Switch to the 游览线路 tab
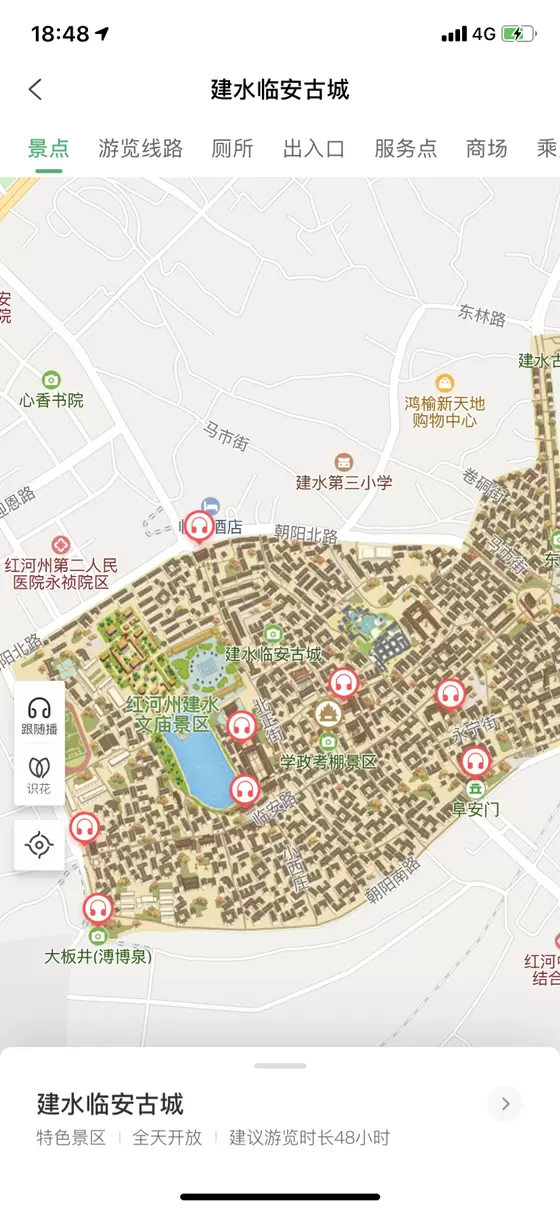Viewport: 560px width, 1211px height. (141, 149)
